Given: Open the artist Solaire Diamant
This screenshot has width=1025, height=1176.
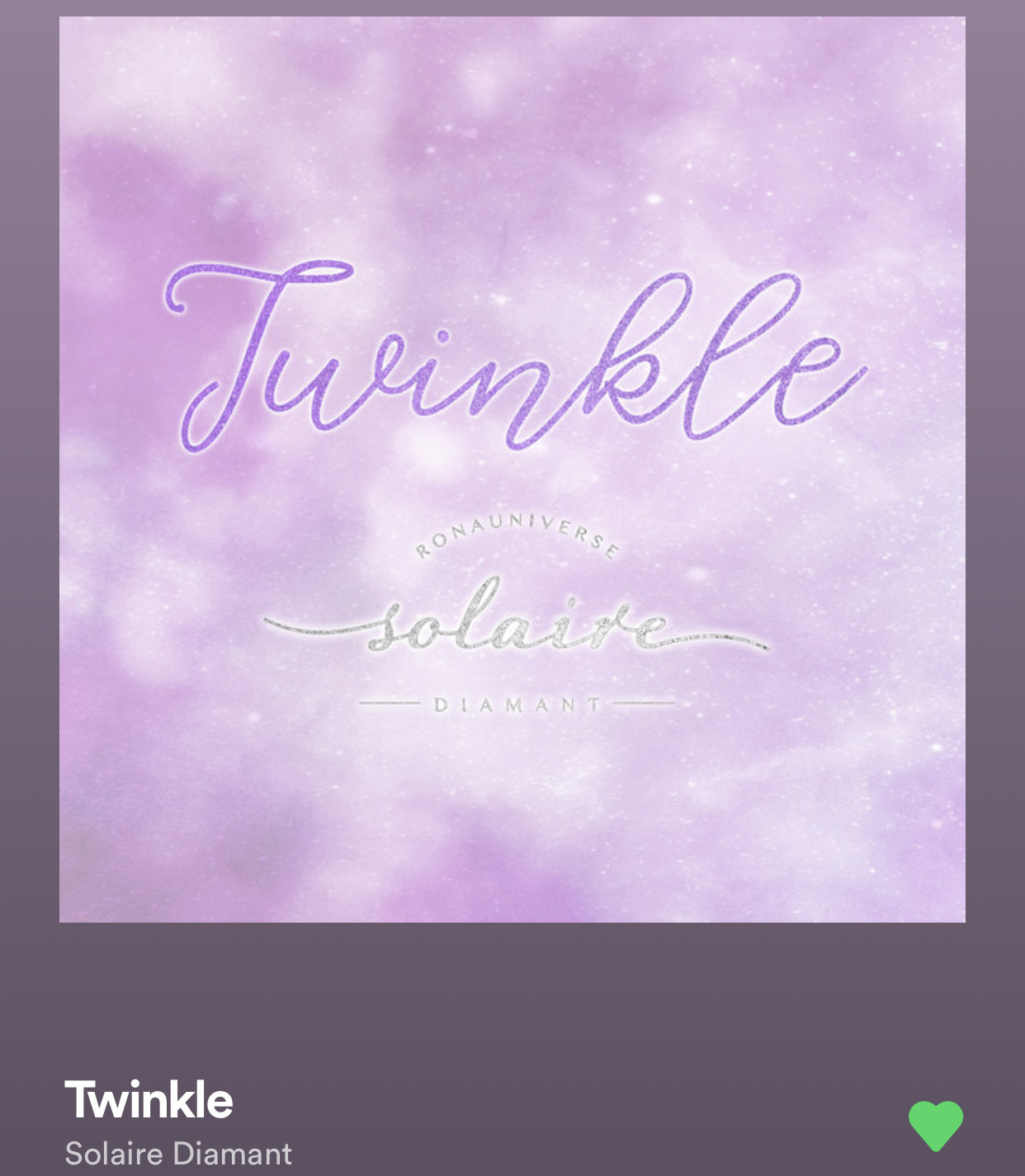Looking at the screenshot, I should 178,1153.
